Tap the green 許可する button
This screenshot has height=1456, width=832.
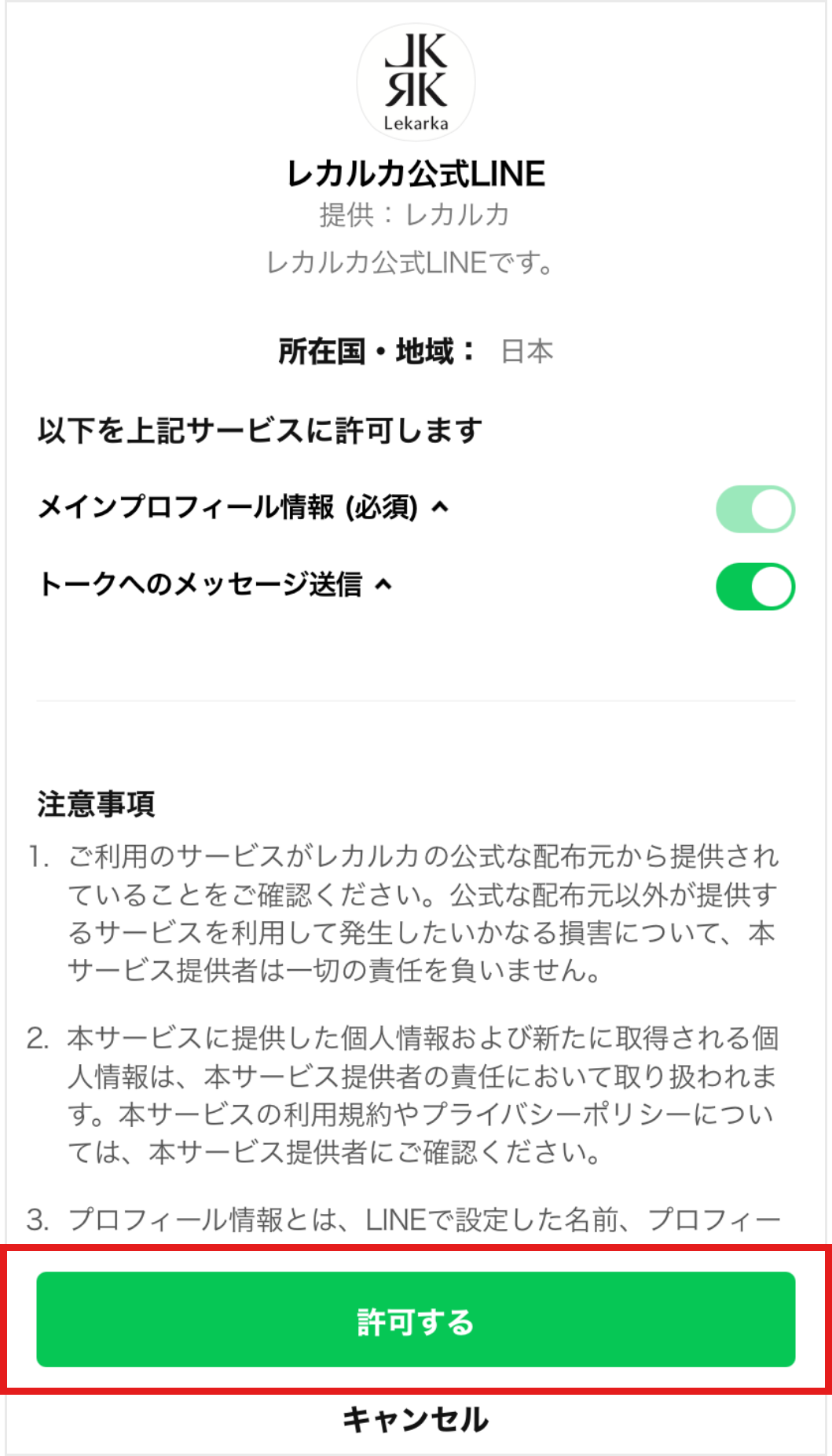(x=416, y=1319)
